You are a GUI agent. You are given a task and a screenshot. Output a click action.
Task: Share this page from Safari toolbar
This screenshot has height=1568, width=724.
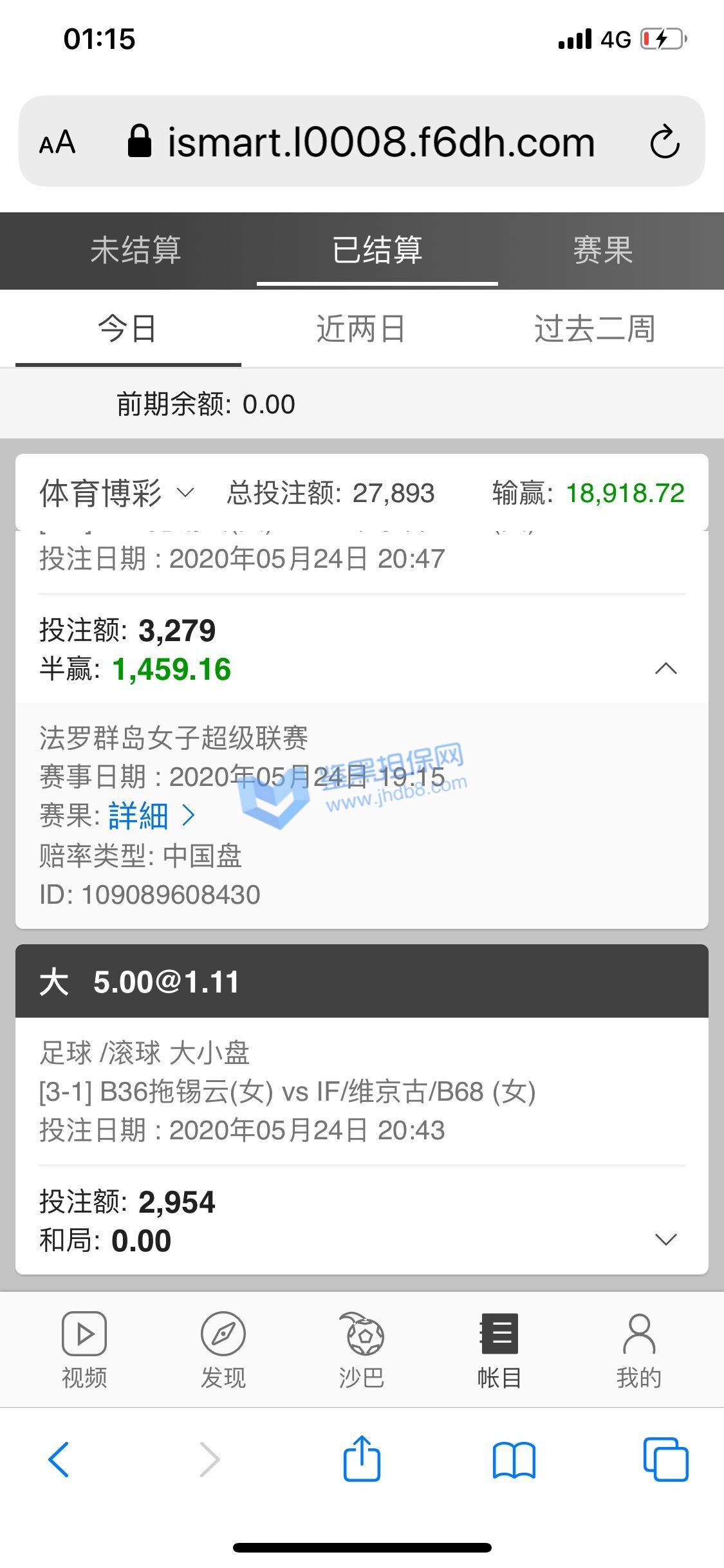click(362, 1459)
